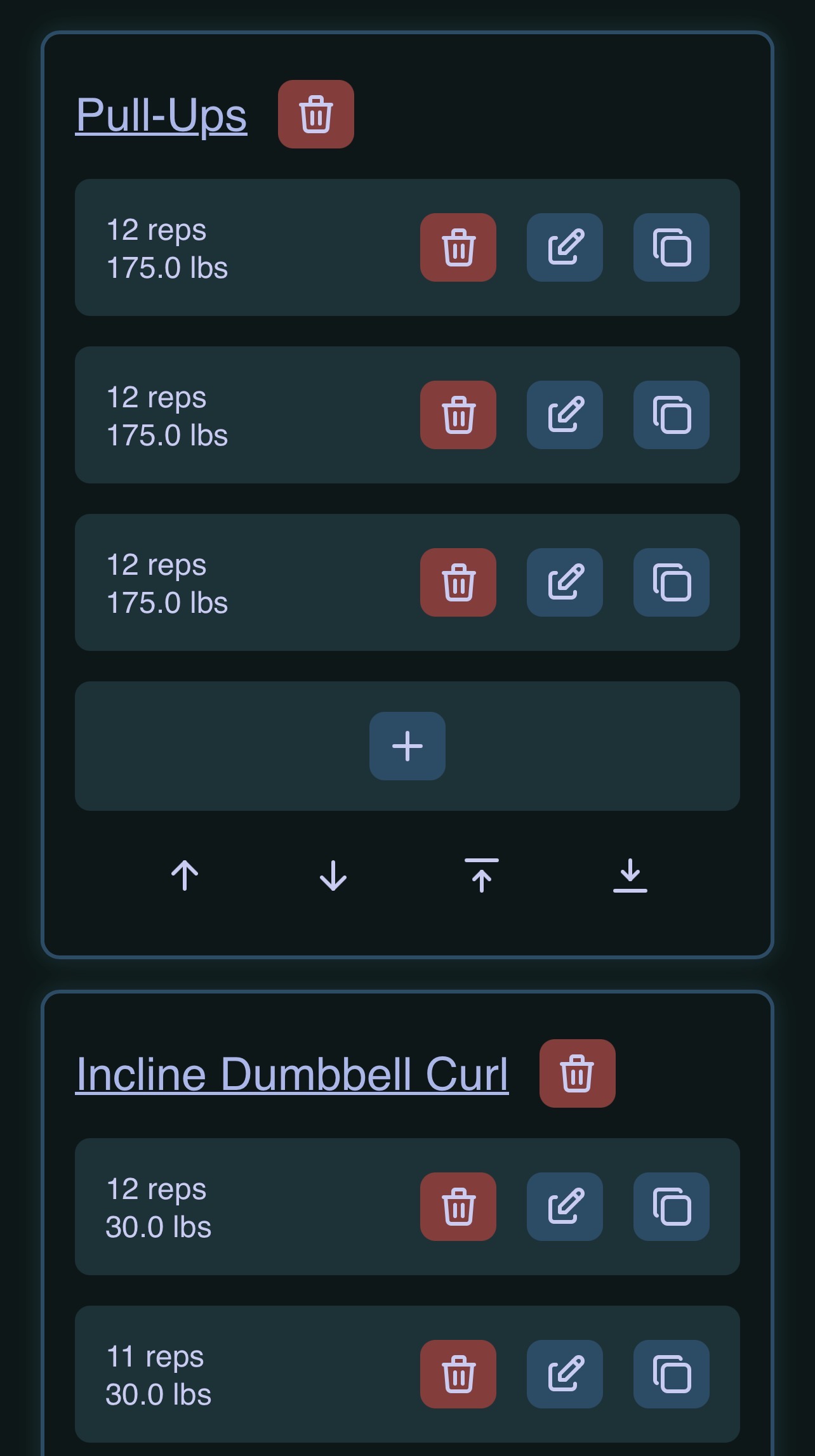The height and width of the screenshot is (1456, 815).
Task: Delete the second Pull-Ups set
Action: click(x=458, y=415)
